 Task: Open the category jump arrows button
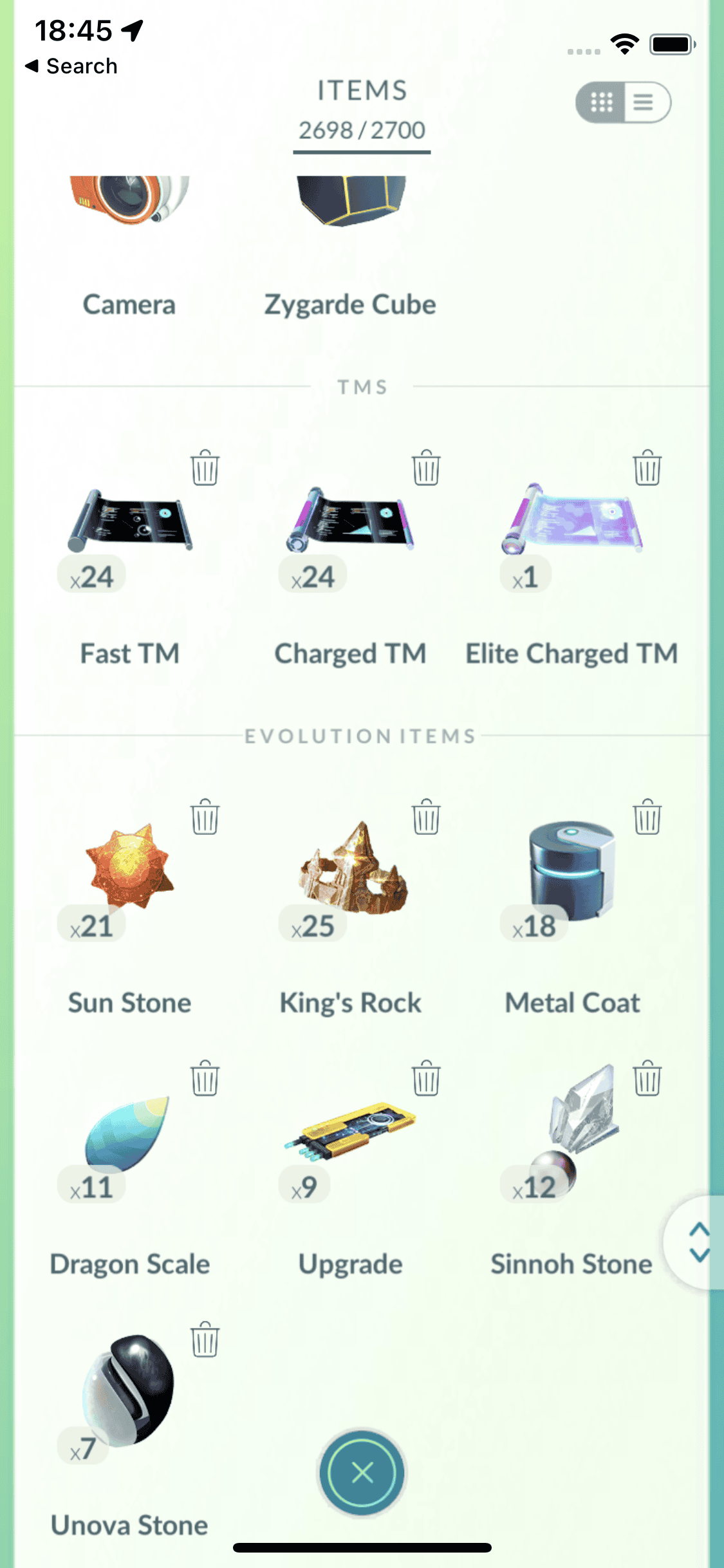(698, 1242)
